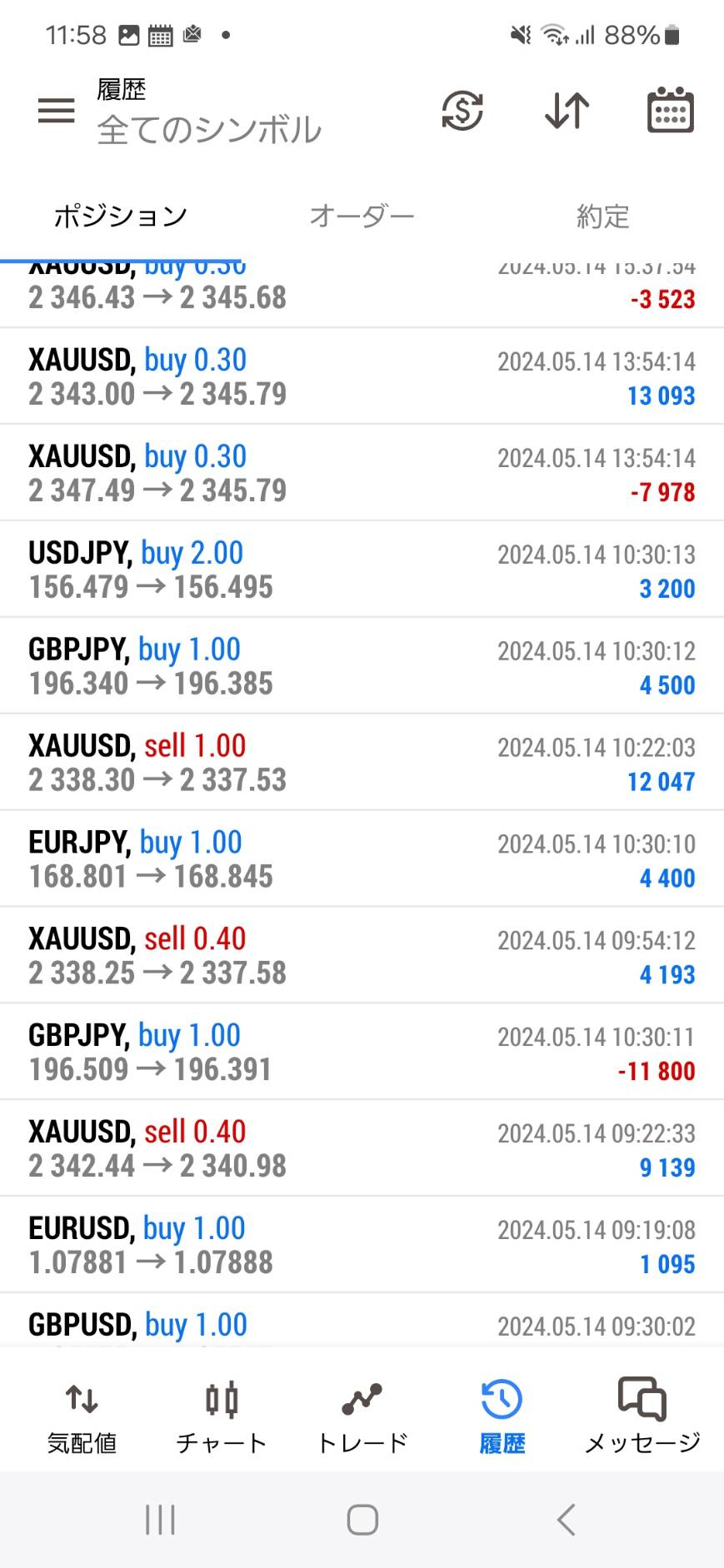Open the メッセージ tab
724x1568 pixels.
(x=642, y=1417)
